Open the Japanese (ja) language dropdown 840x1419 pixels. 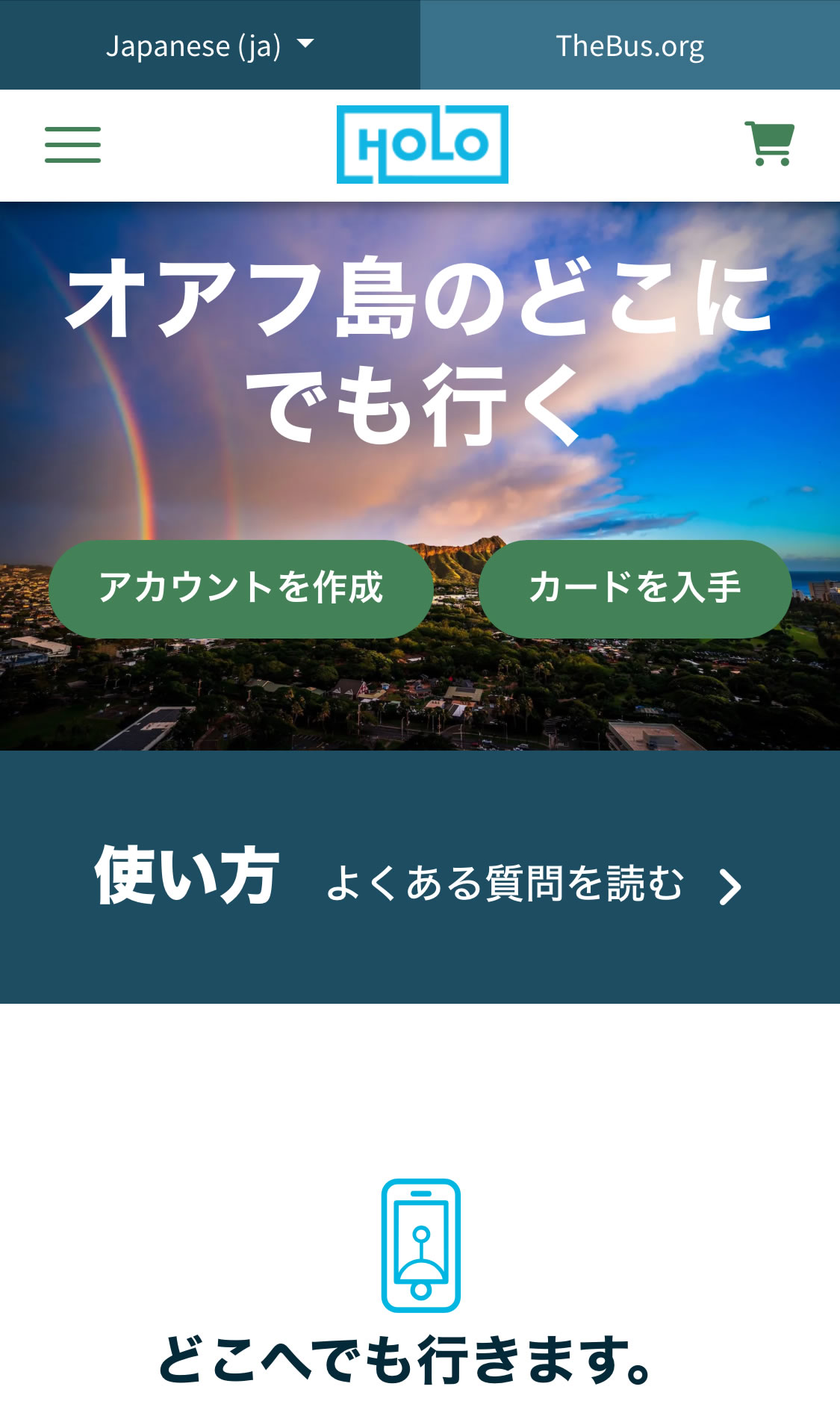coord(210,46)
